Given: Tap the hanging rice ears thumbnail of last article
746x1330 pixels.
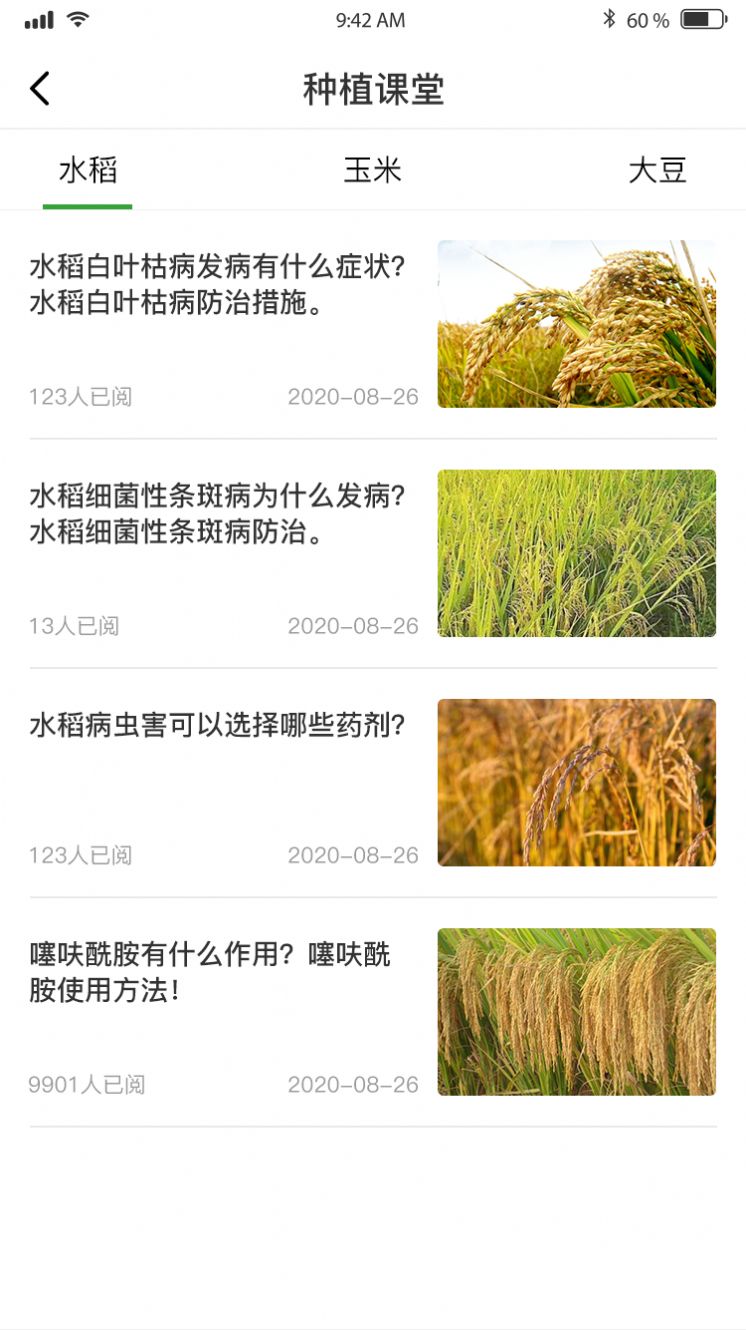Looking at the screenshot, I should pos(576,1012).
